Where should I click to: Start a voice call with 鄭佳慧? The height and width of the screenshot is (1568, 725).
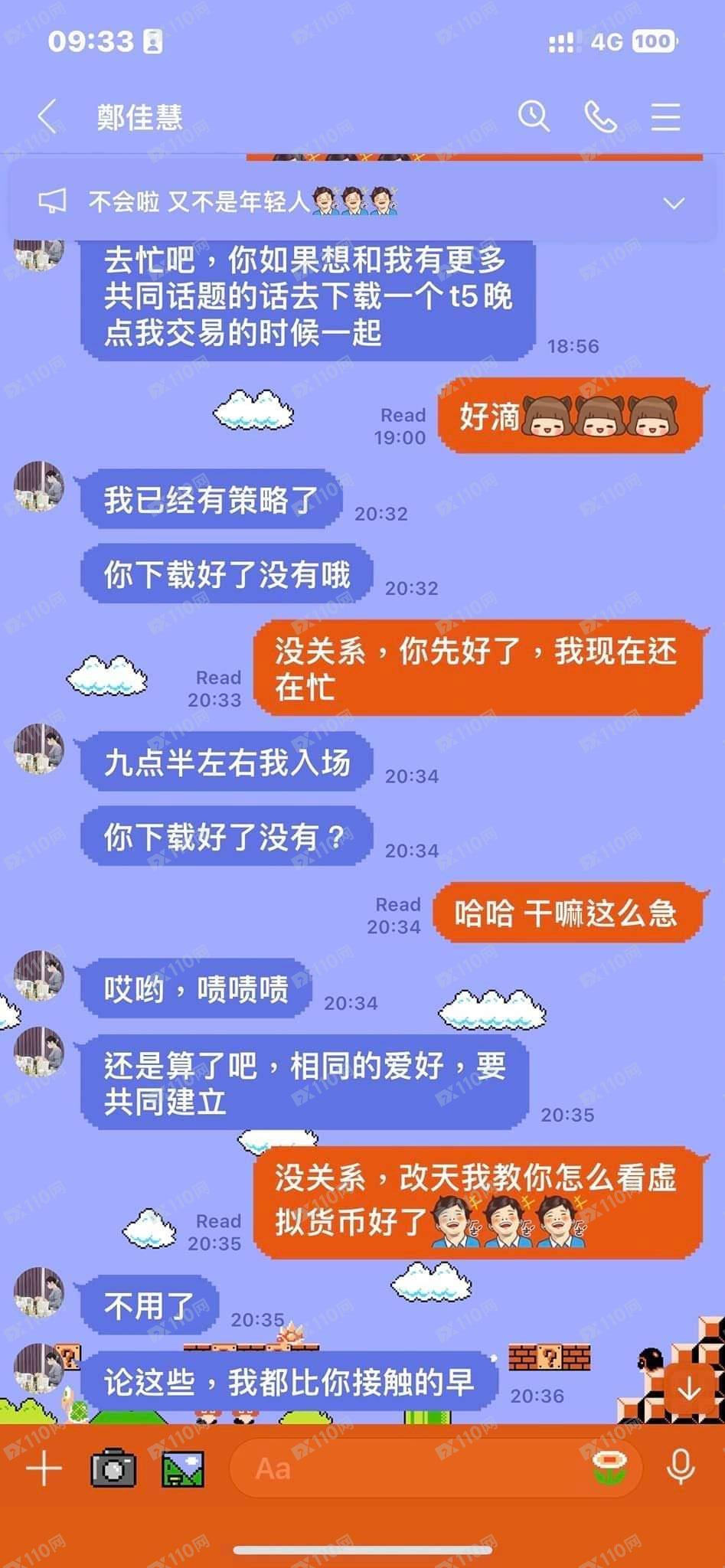coord(600,117)
